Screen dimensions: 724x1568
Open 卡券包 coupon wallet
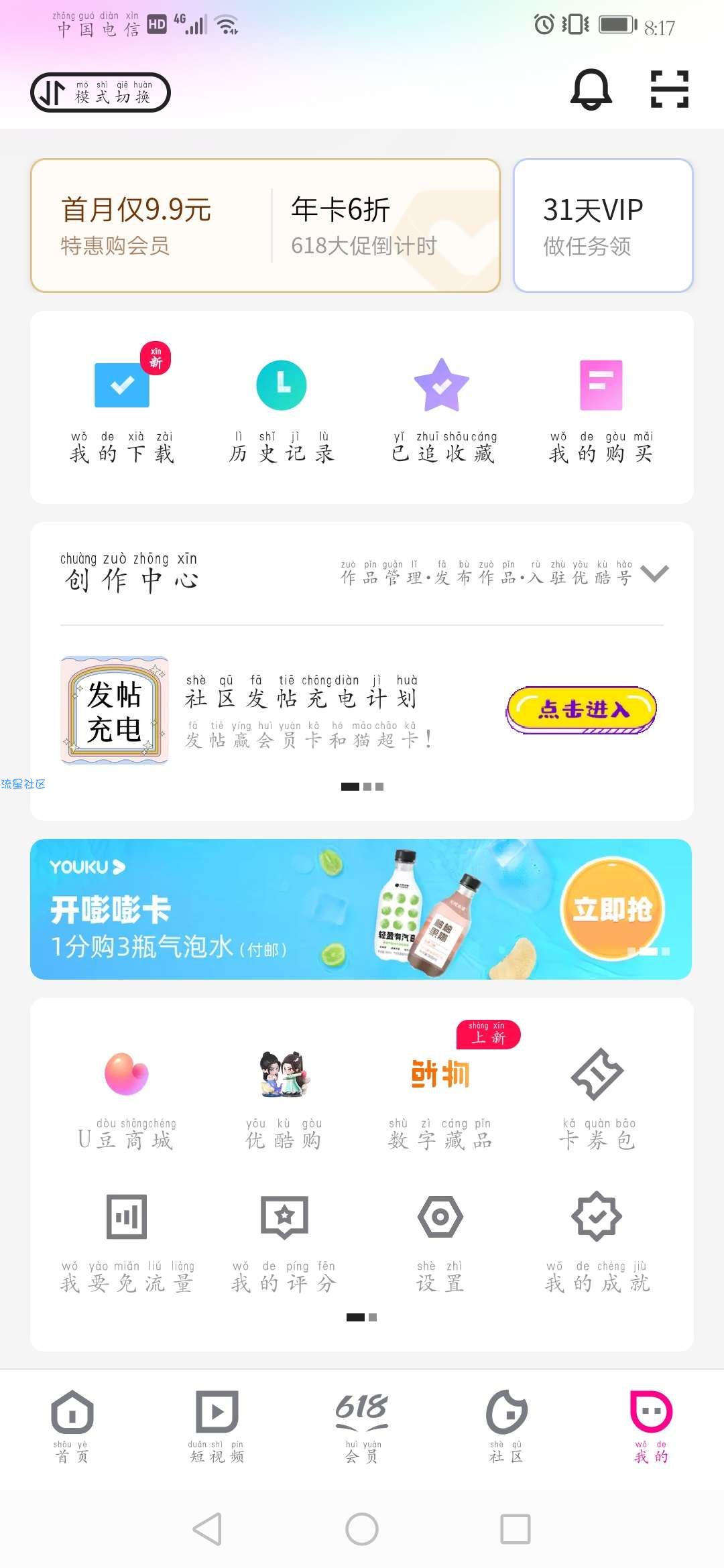[597, 1099]
